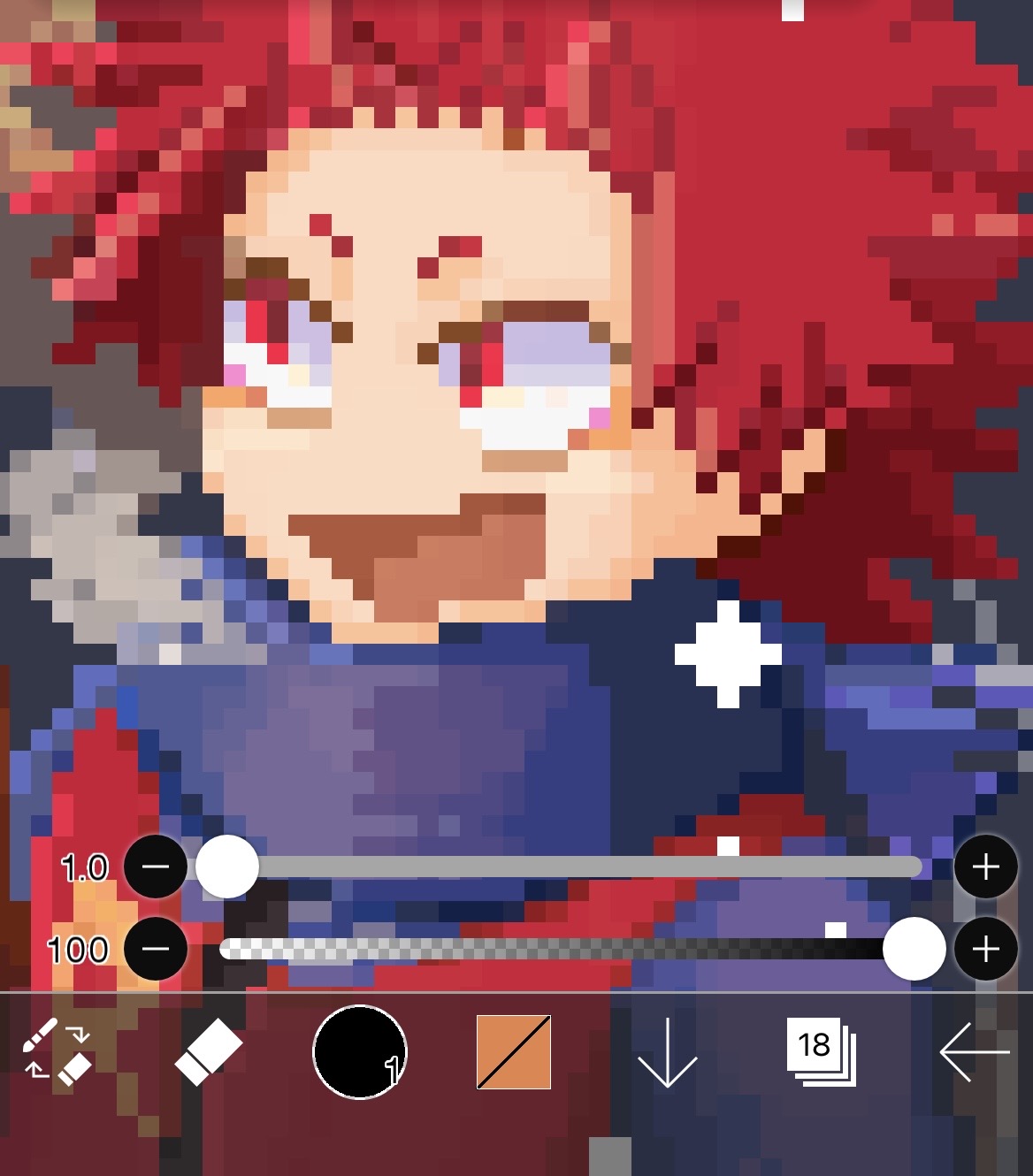The width and height of the screenshot is (1033, 1176).
Task: Open the orange color swatch
Action: pos(514,1051)
